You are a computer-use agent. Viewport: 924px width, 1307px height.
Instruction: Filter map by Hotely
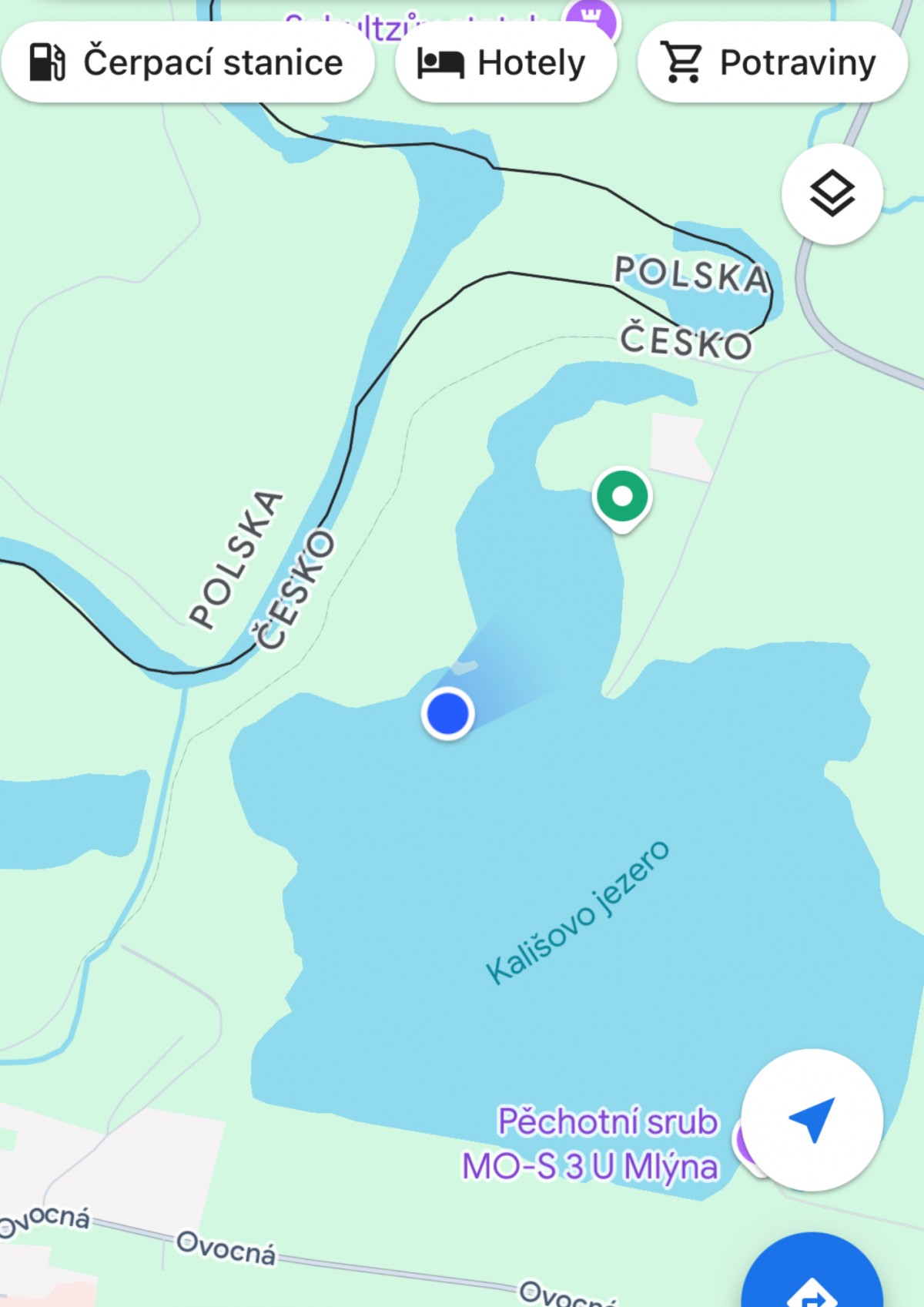coord(506,62)
